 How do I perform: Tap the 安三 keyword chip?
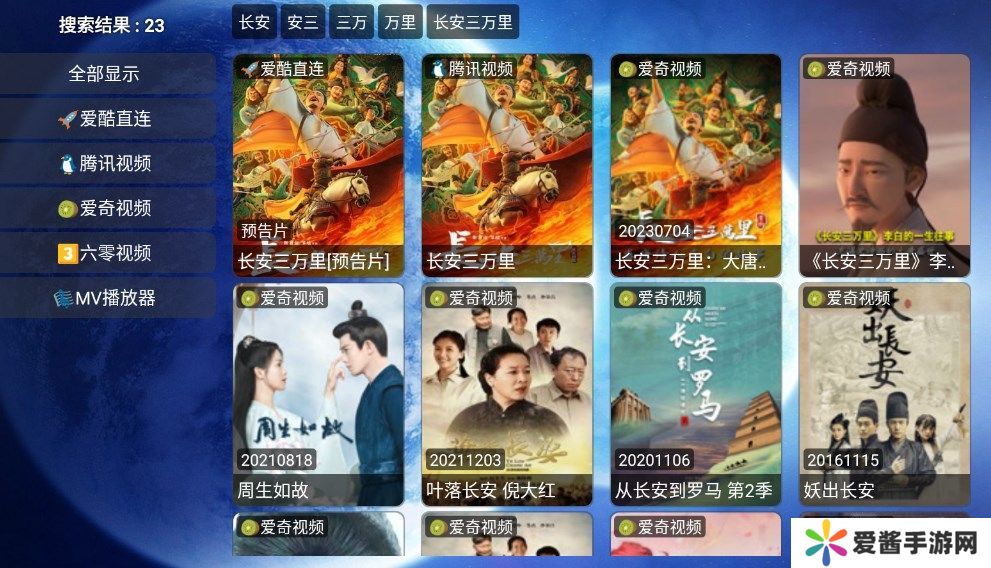302,22
